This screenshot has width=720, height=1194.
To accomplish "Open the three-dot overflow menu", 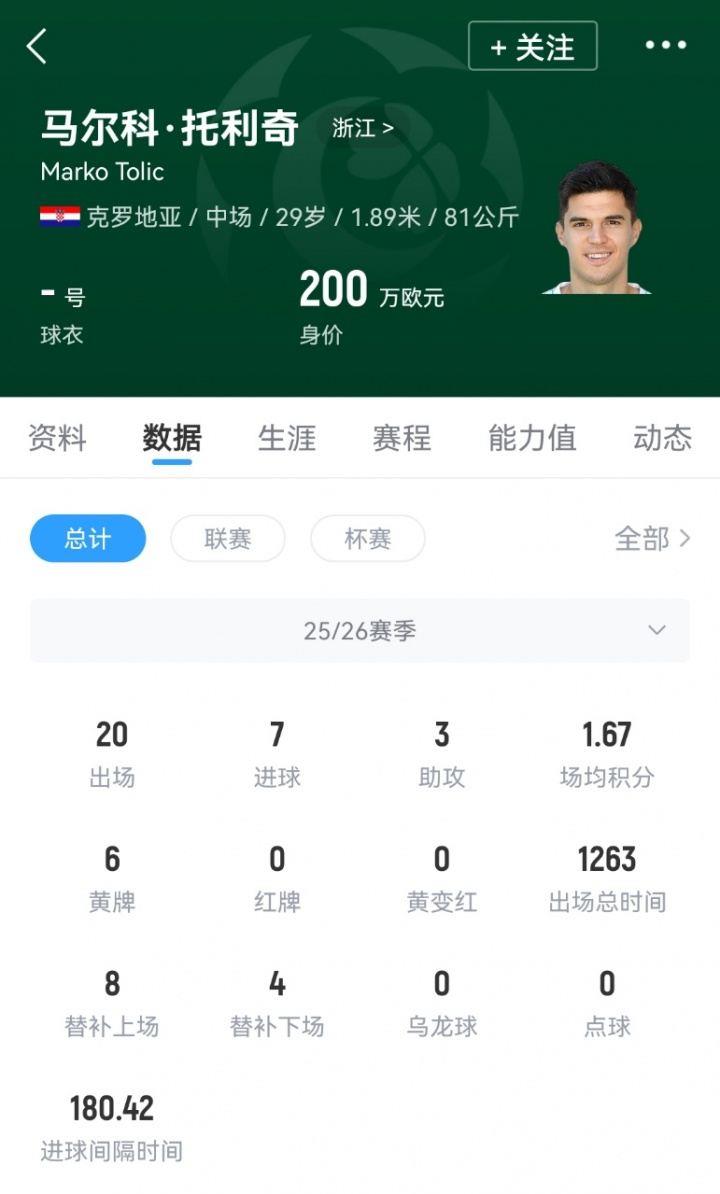I will tap(665, 46).
